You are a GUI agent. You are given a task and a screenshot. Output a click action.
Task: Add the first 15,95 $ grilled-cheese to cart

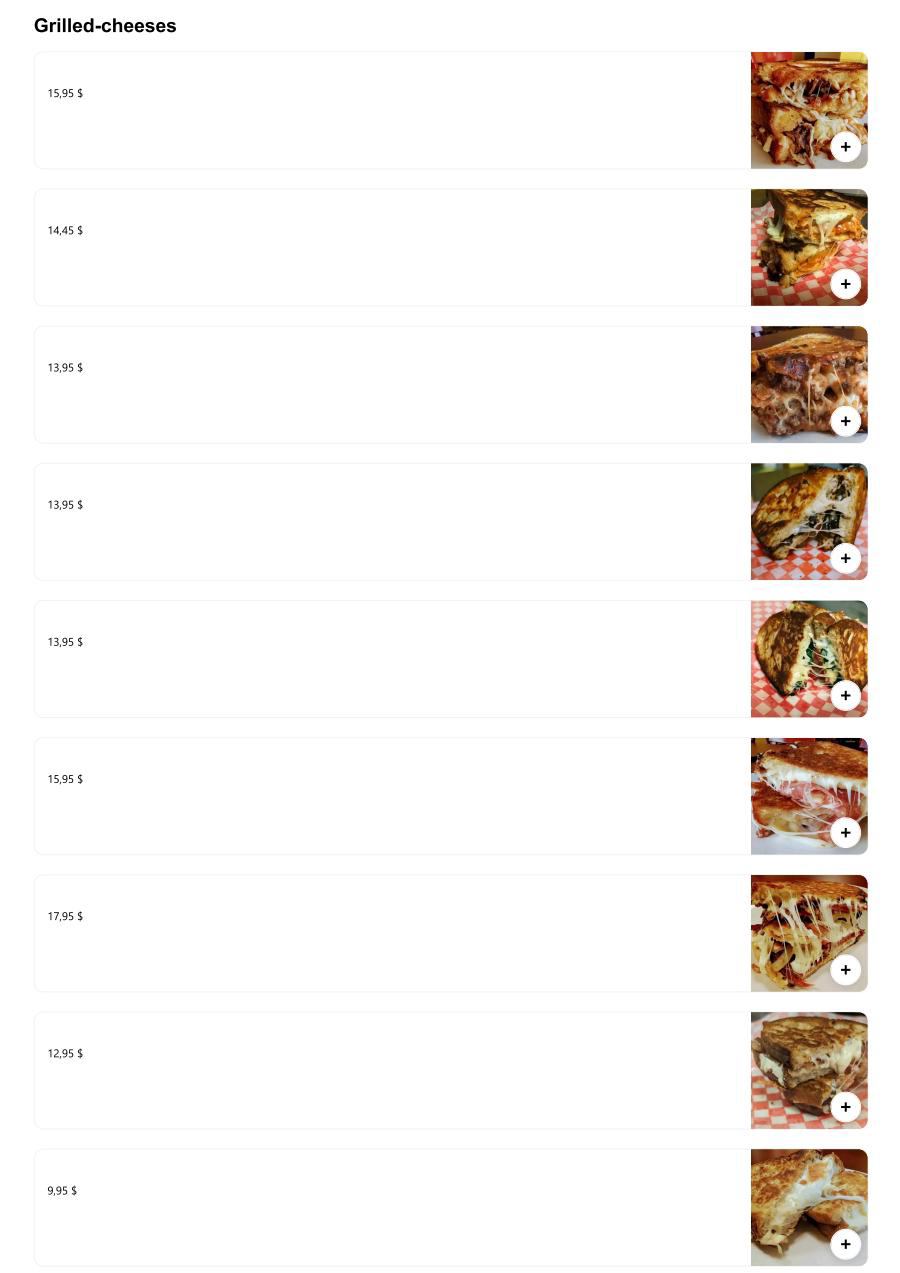coord(845,146)
